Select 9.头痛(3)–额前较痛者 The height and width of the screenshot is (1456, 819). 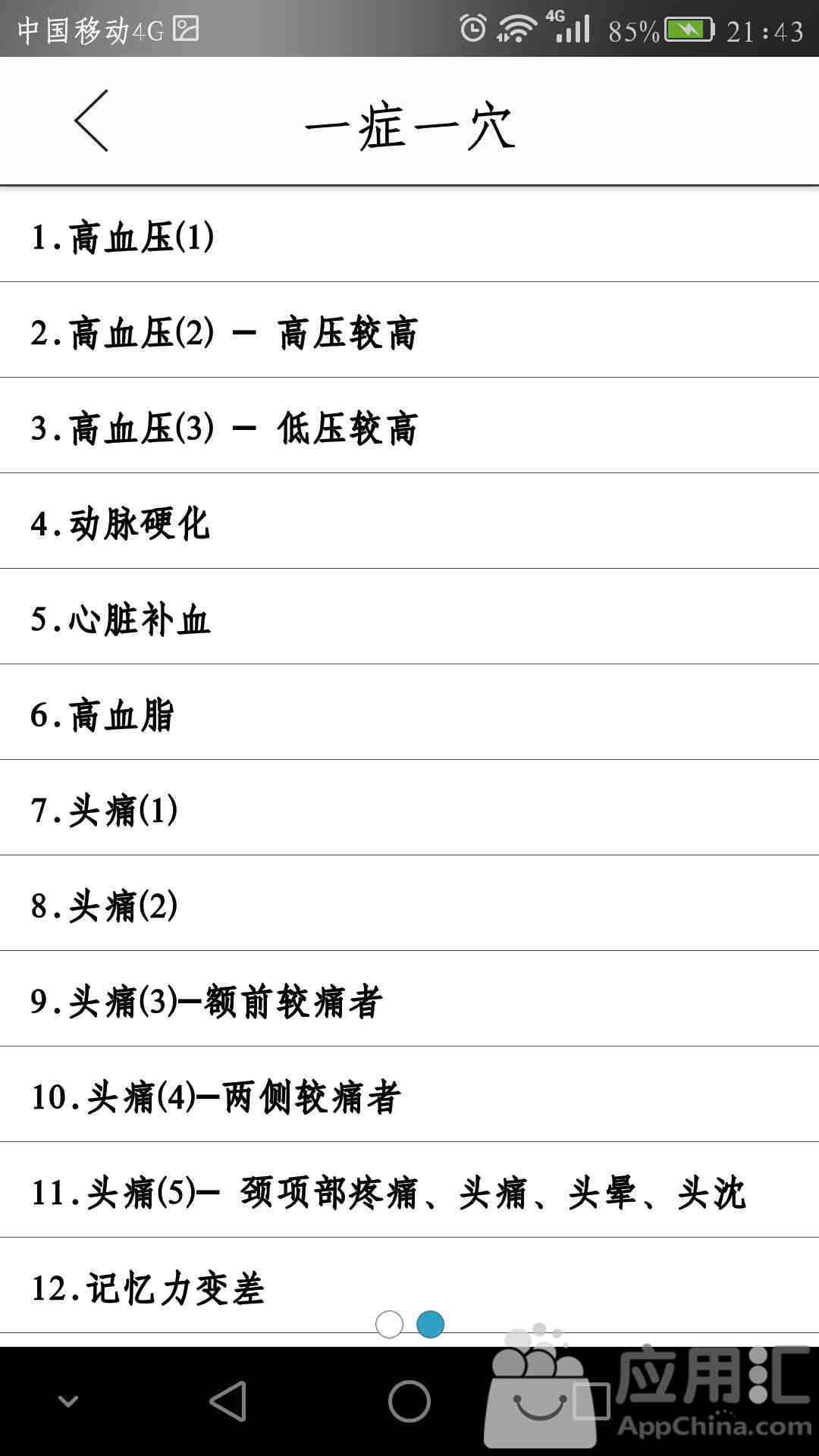click(x=409, y=999)
